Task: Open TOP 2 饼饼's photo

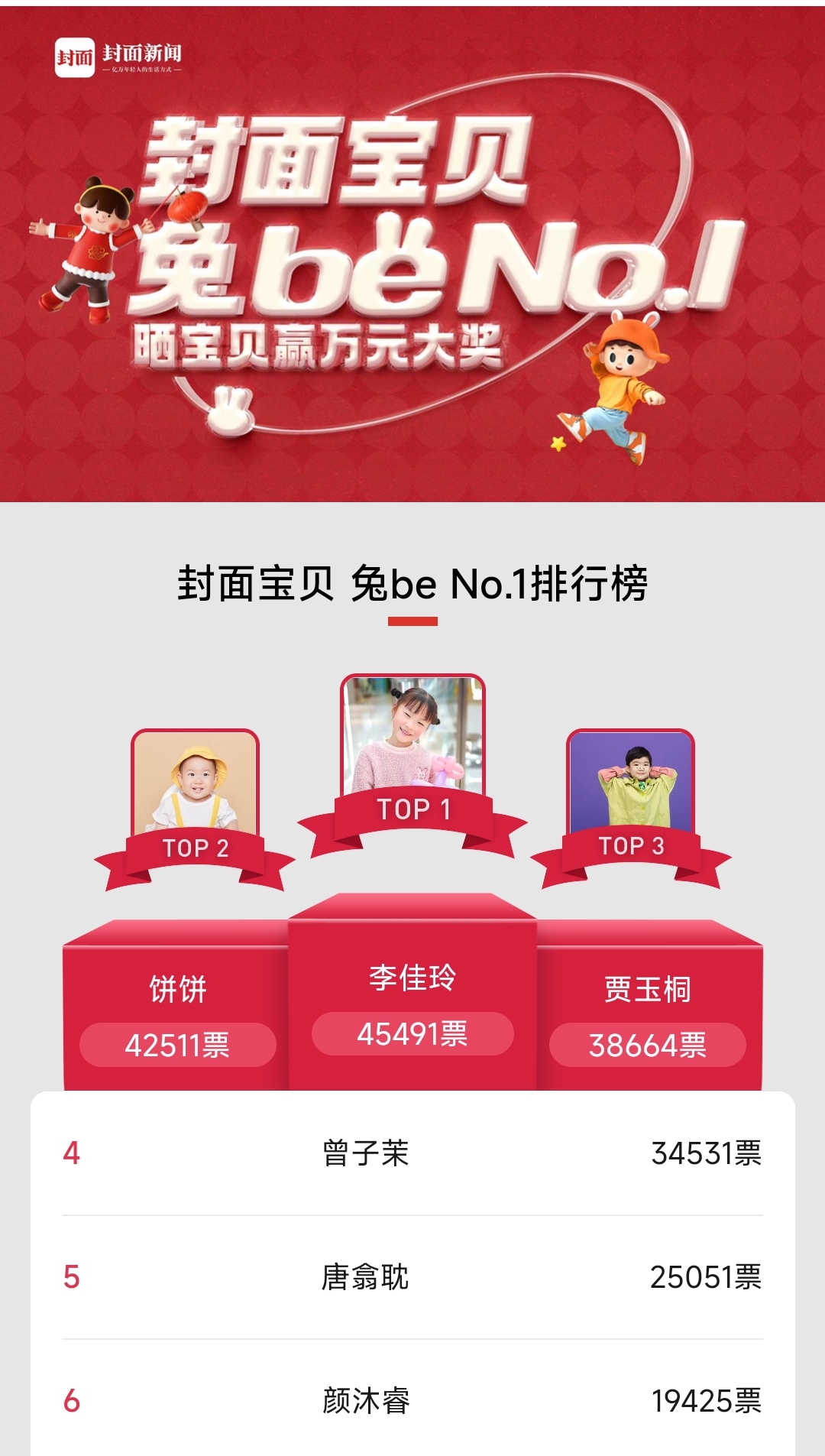Action: click(196, 783)
